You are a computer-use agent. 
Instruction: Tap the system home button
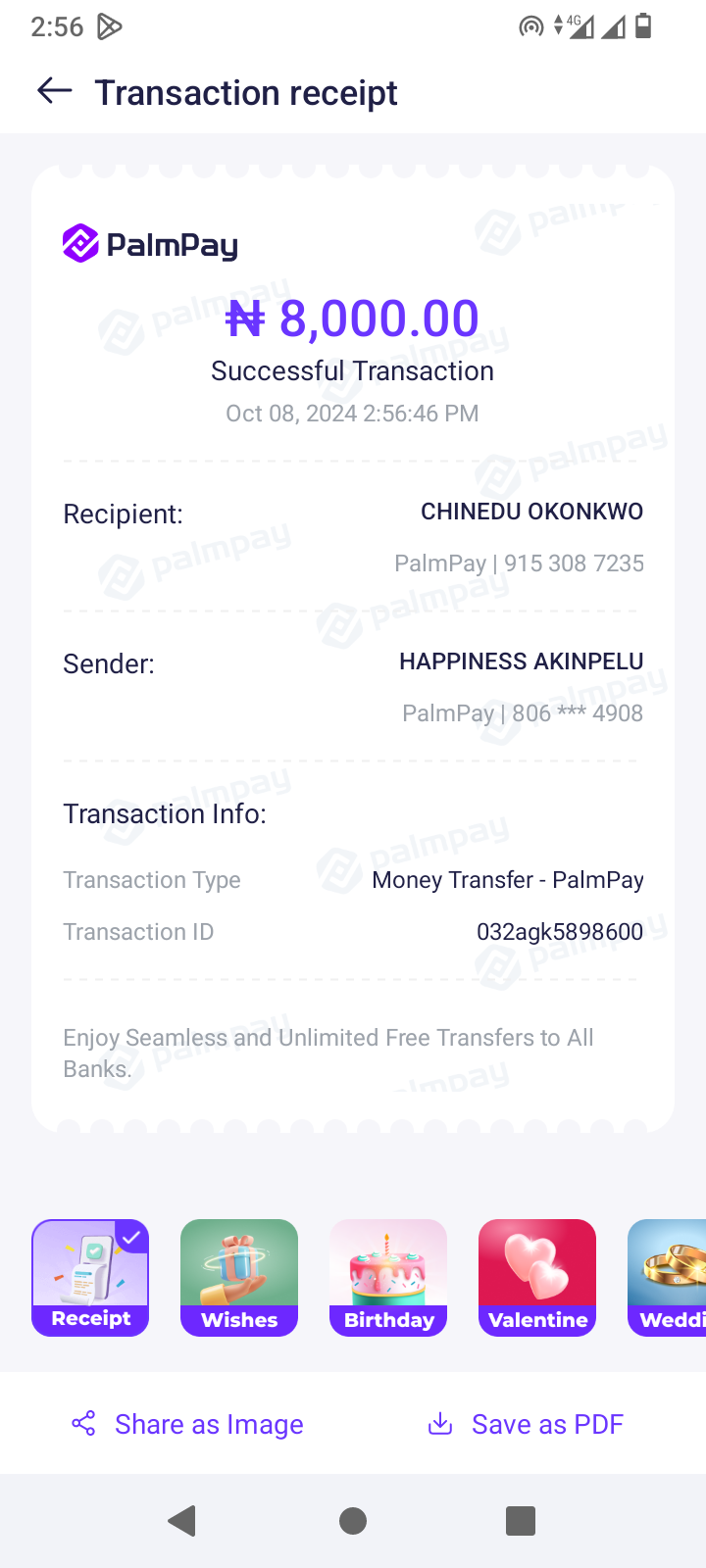coord(353,1521)
